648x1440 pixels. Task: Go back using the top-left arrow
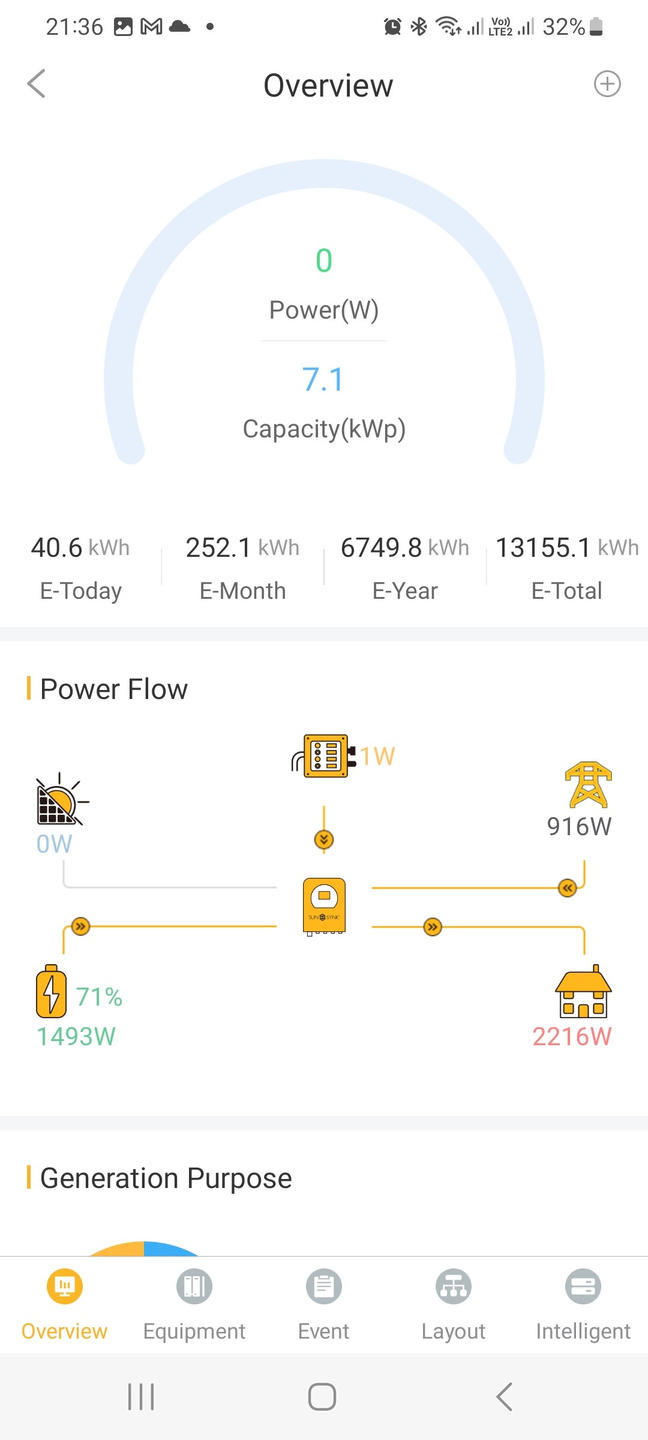coord(37,84)
